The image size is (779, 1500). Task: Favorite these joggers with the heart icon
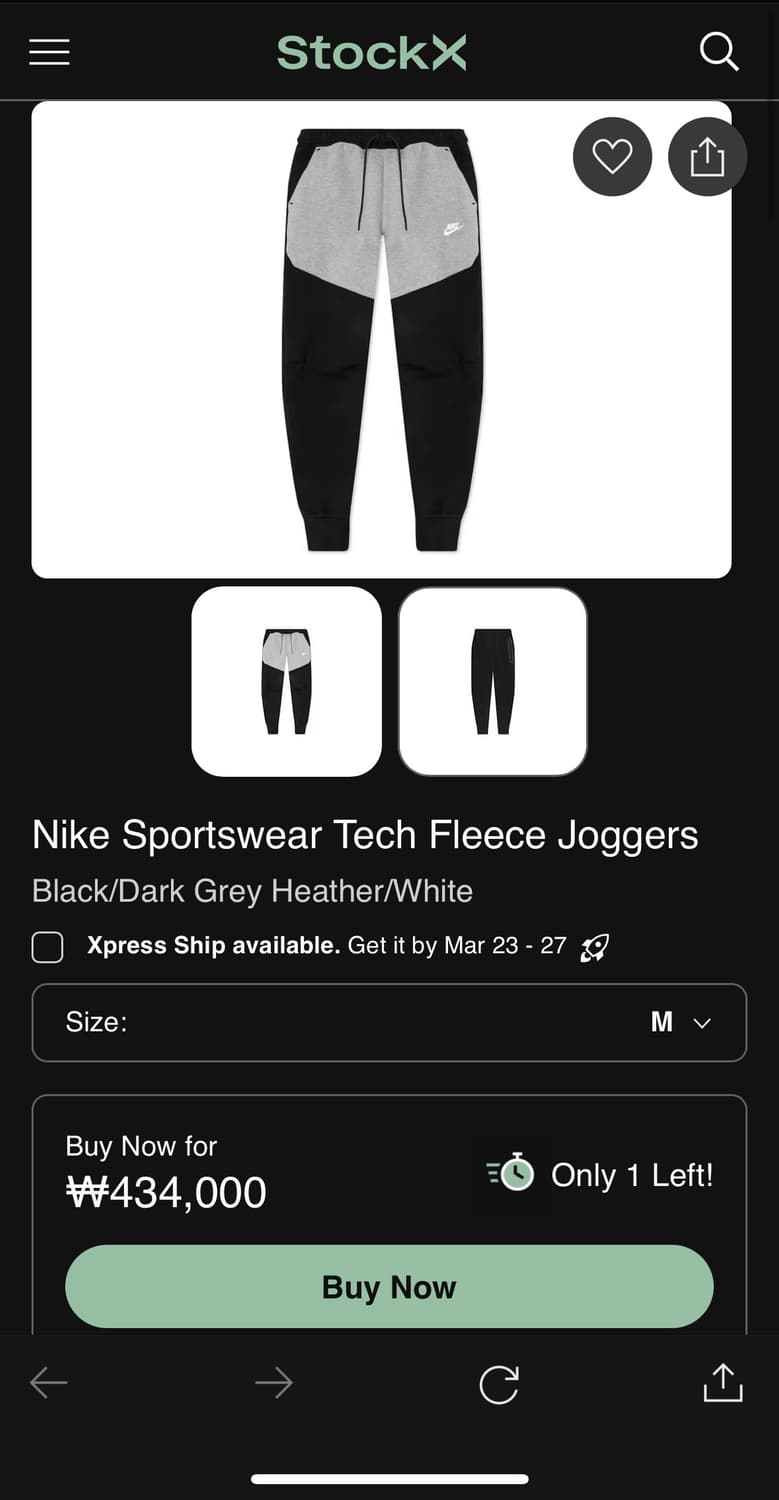pos(612,156)
